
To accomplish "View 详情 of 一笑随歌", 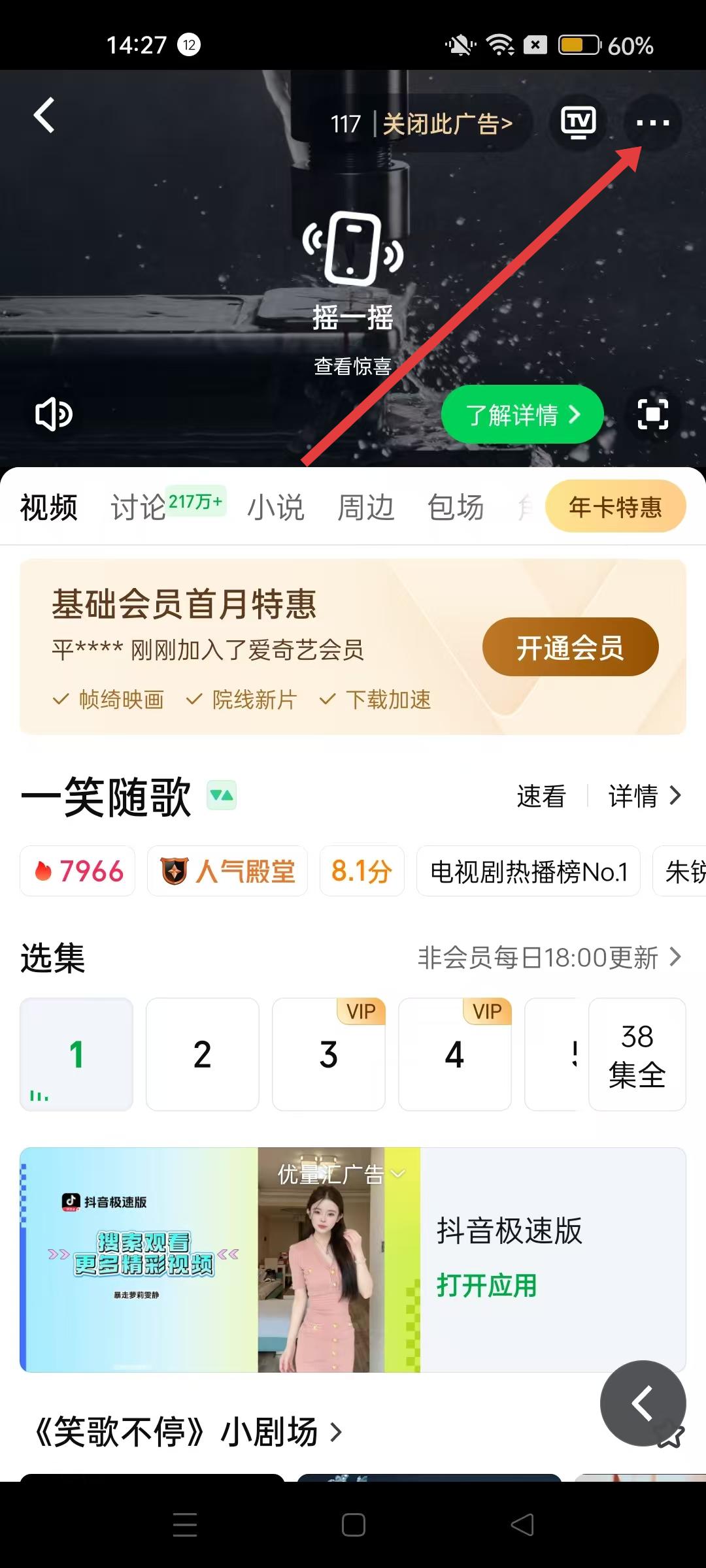I will coord(644,796).
